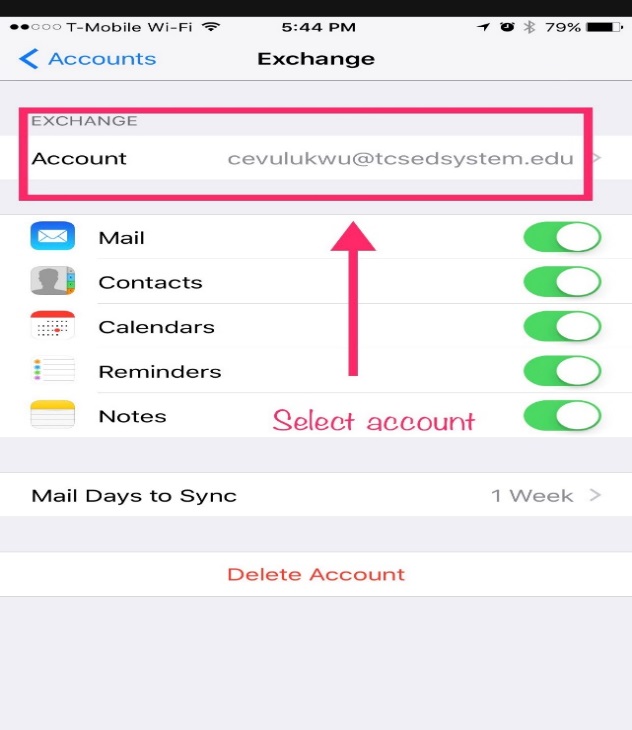This screenshot has width=632, height=730.
Task: Toggle the Calendars switch
Action: (562, 327)
